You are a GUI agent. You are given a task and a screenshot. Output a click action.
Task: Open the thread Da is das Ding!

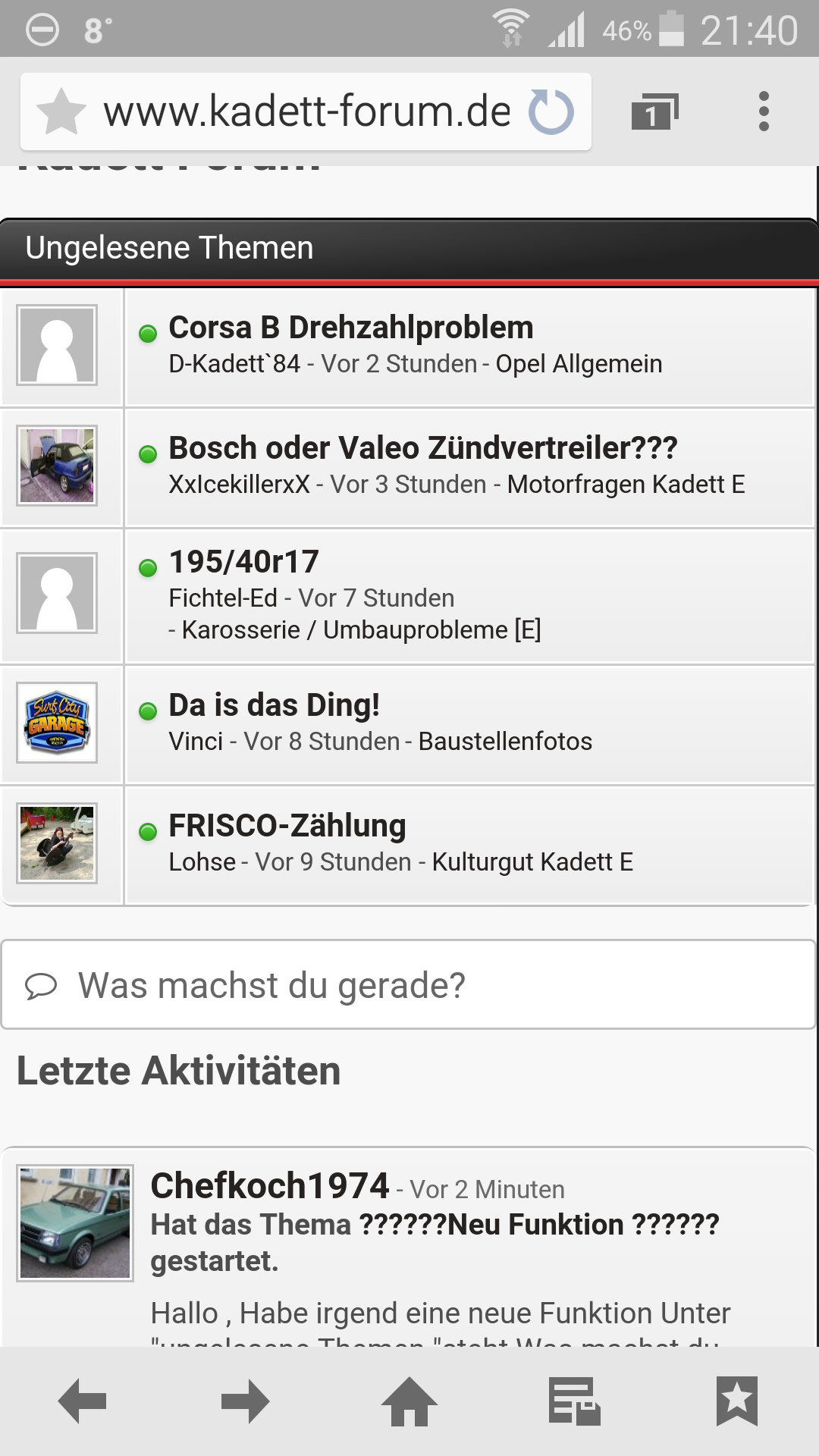[274, 705]
